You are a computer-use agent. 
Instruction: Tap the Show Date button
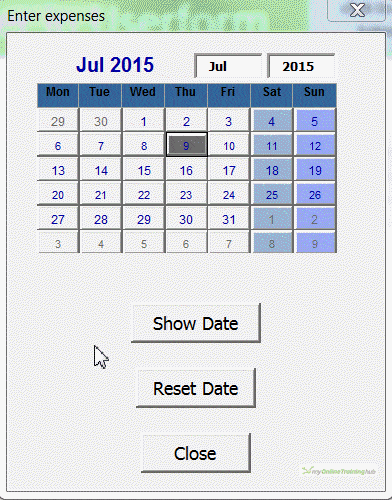point(196,323)
